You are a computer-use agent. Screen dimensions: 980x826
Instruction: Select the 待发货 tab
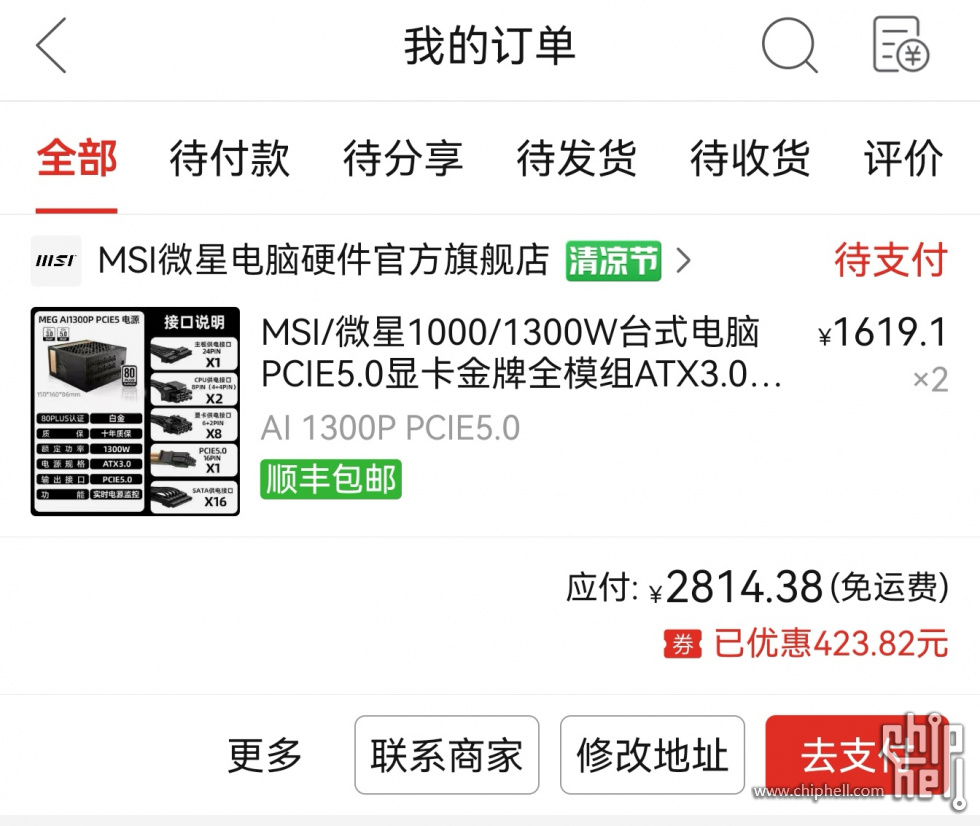pos(576,159)
